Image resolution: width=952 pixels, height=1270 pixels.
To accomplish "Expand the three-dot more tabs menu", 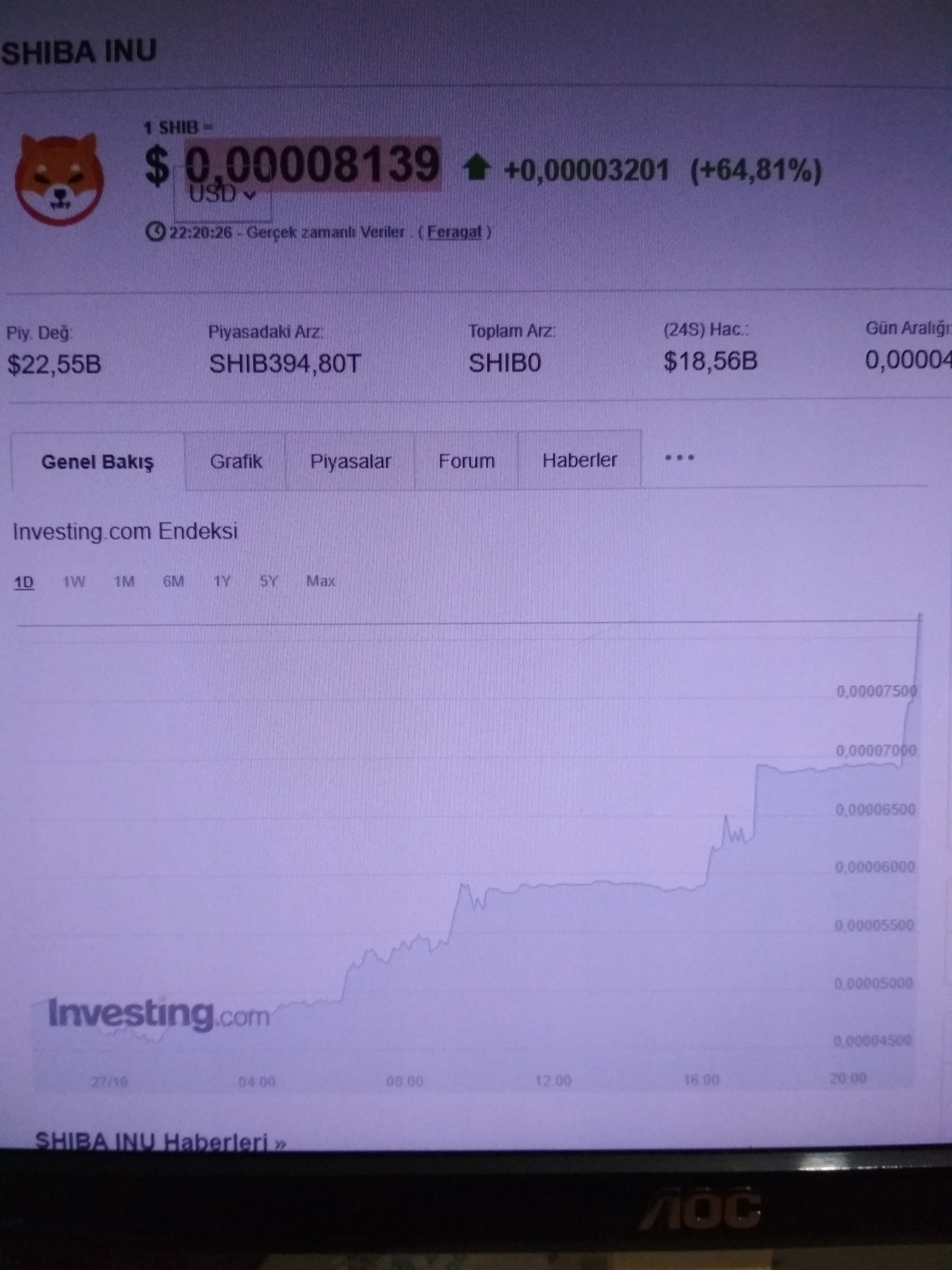I will pos(680,458).
